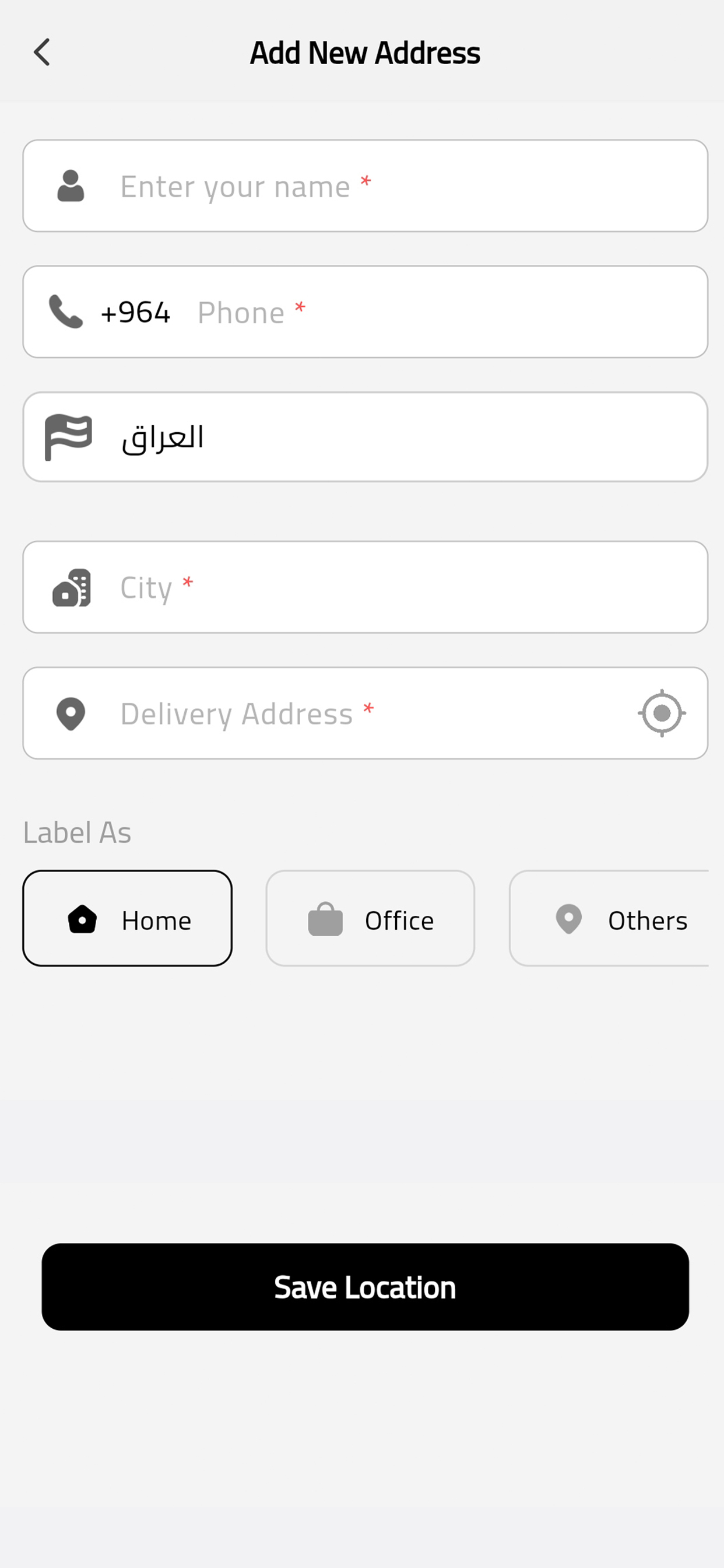Select the City field
The image size is (724, 1568).
click(365, 587)
